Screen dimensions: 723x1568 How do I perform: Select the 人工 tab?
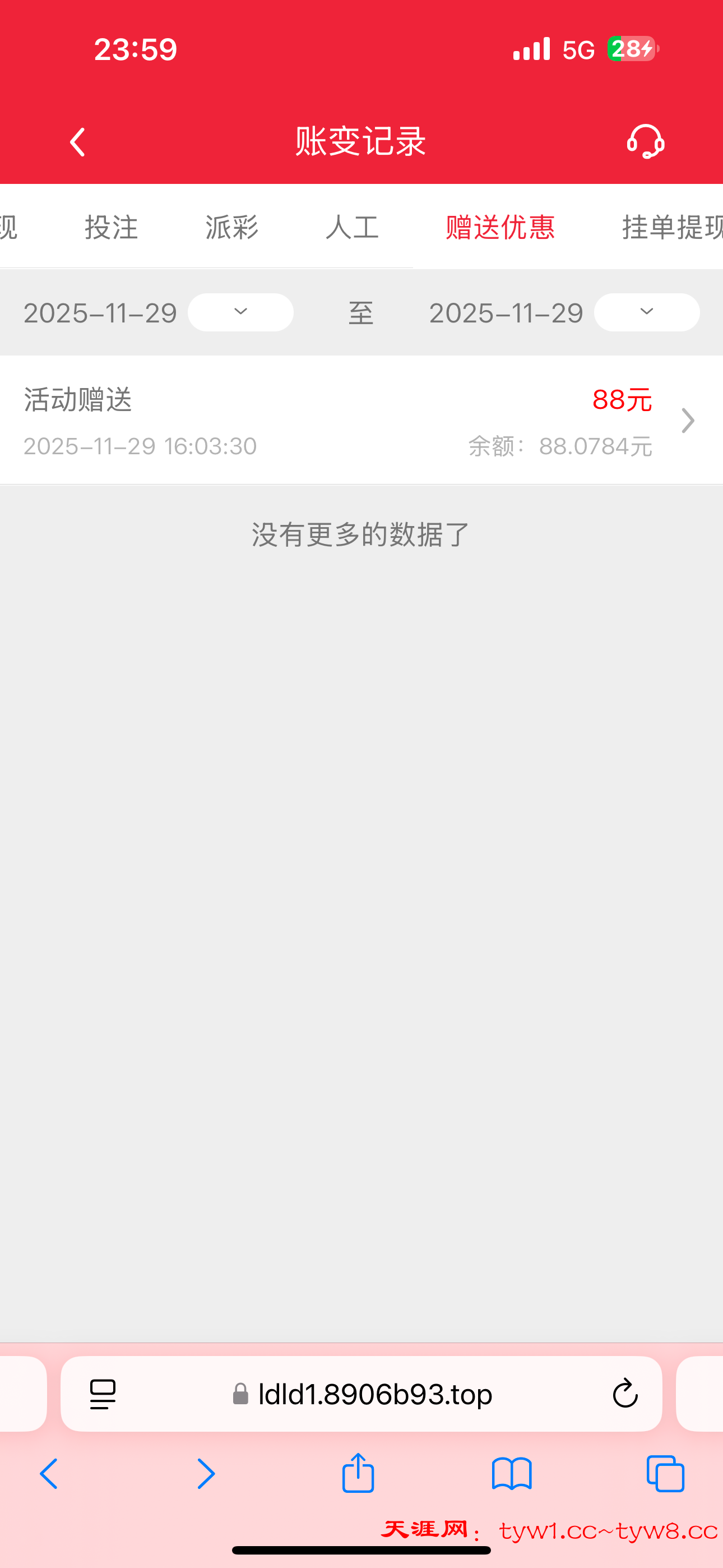353,229
